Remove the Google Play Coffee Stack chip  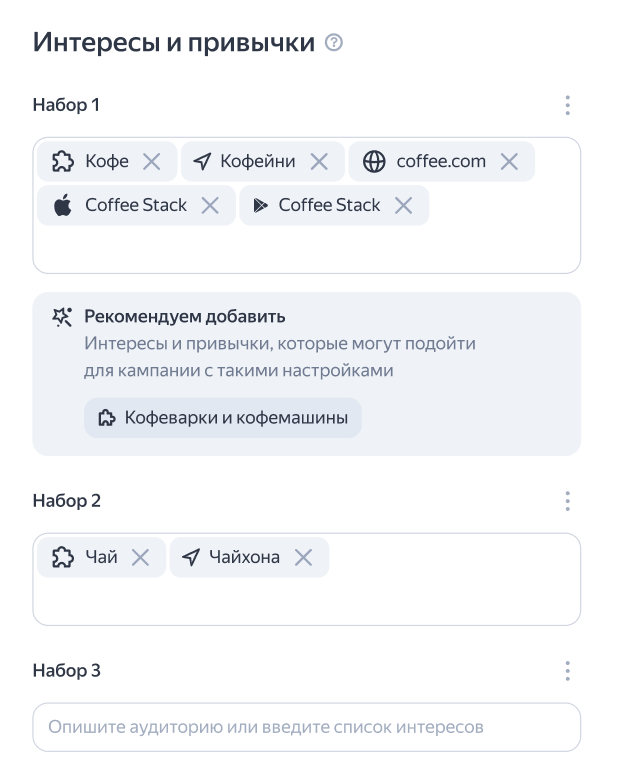[x=403, y=205]
